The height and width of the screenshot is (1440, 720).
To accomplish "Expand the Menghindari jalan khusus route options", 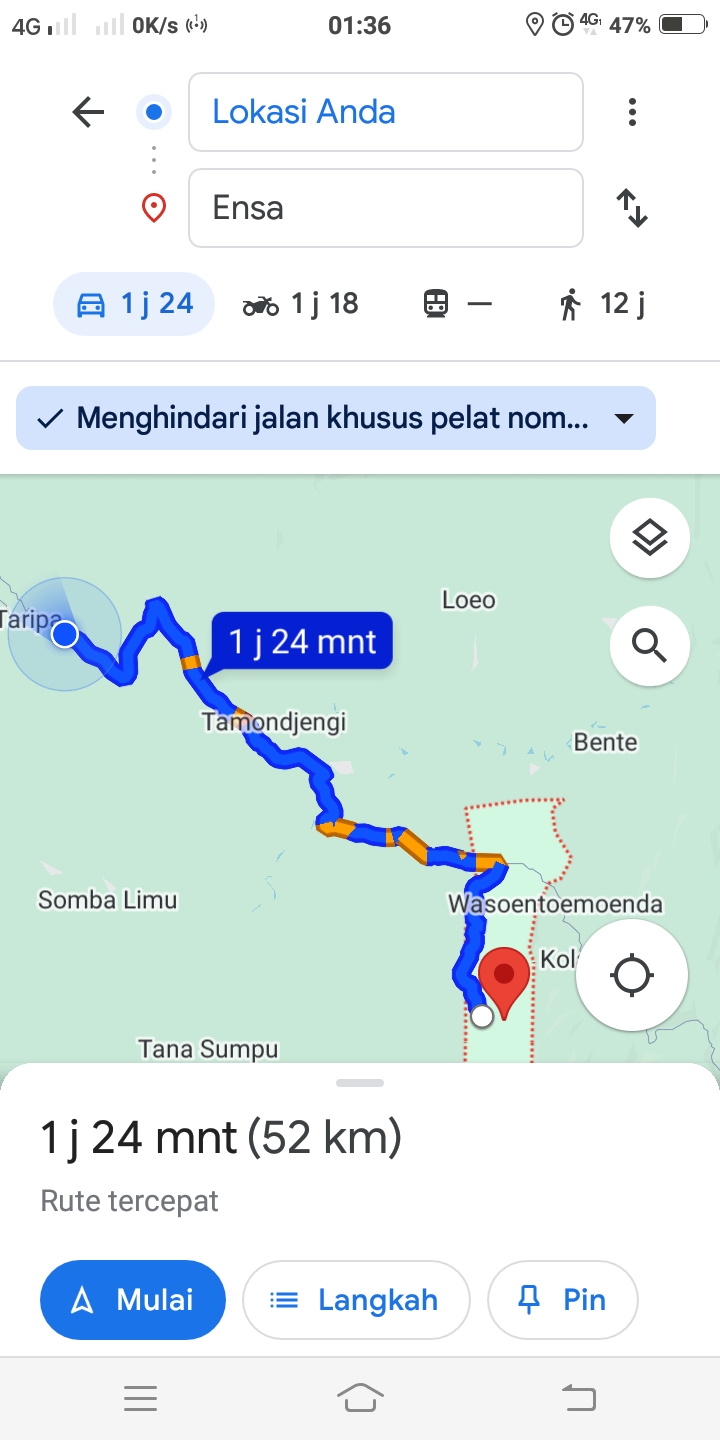I will (336, 418).
